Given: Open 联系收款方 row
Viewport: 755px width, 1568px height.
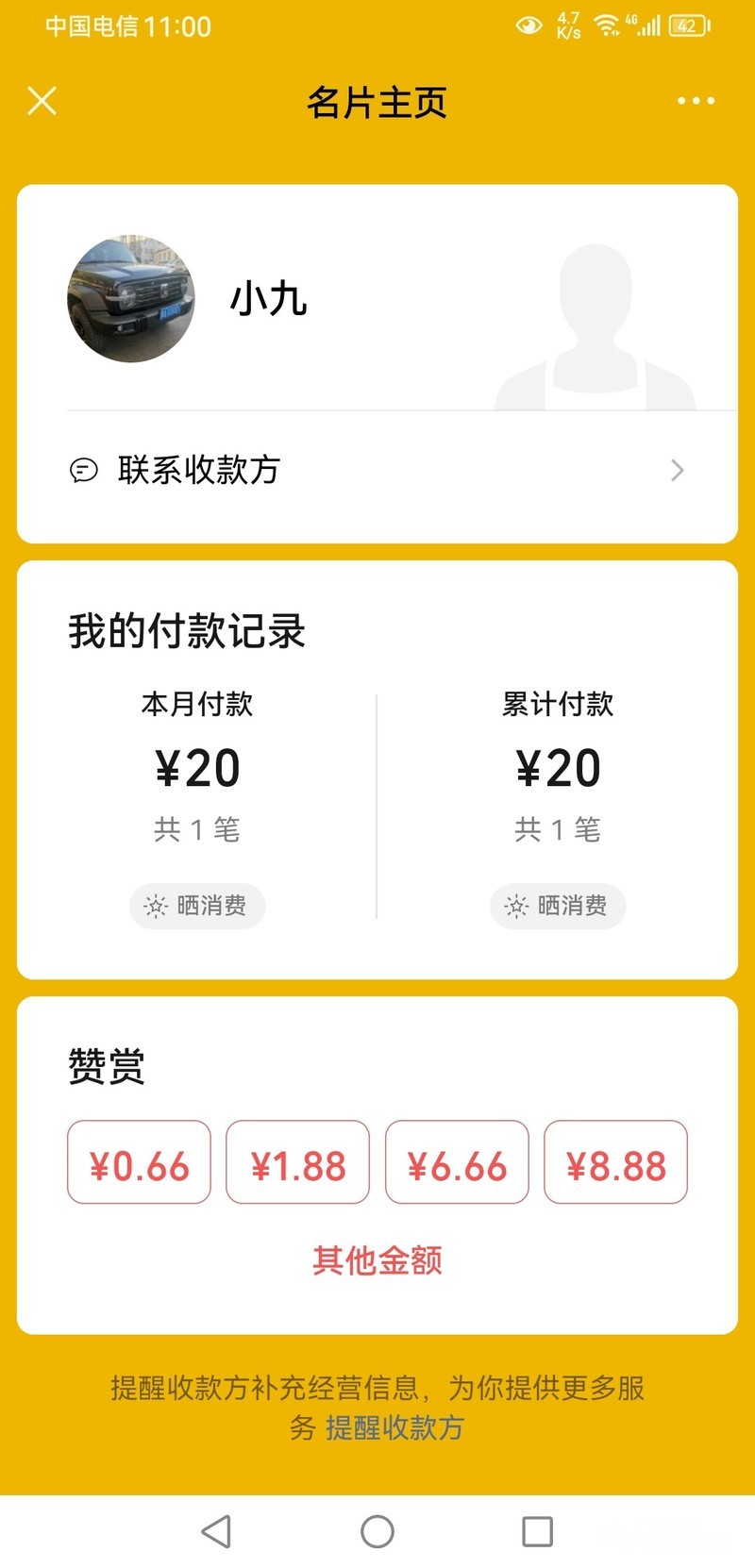Looking at the screenshot, I should tap(377, 470).
